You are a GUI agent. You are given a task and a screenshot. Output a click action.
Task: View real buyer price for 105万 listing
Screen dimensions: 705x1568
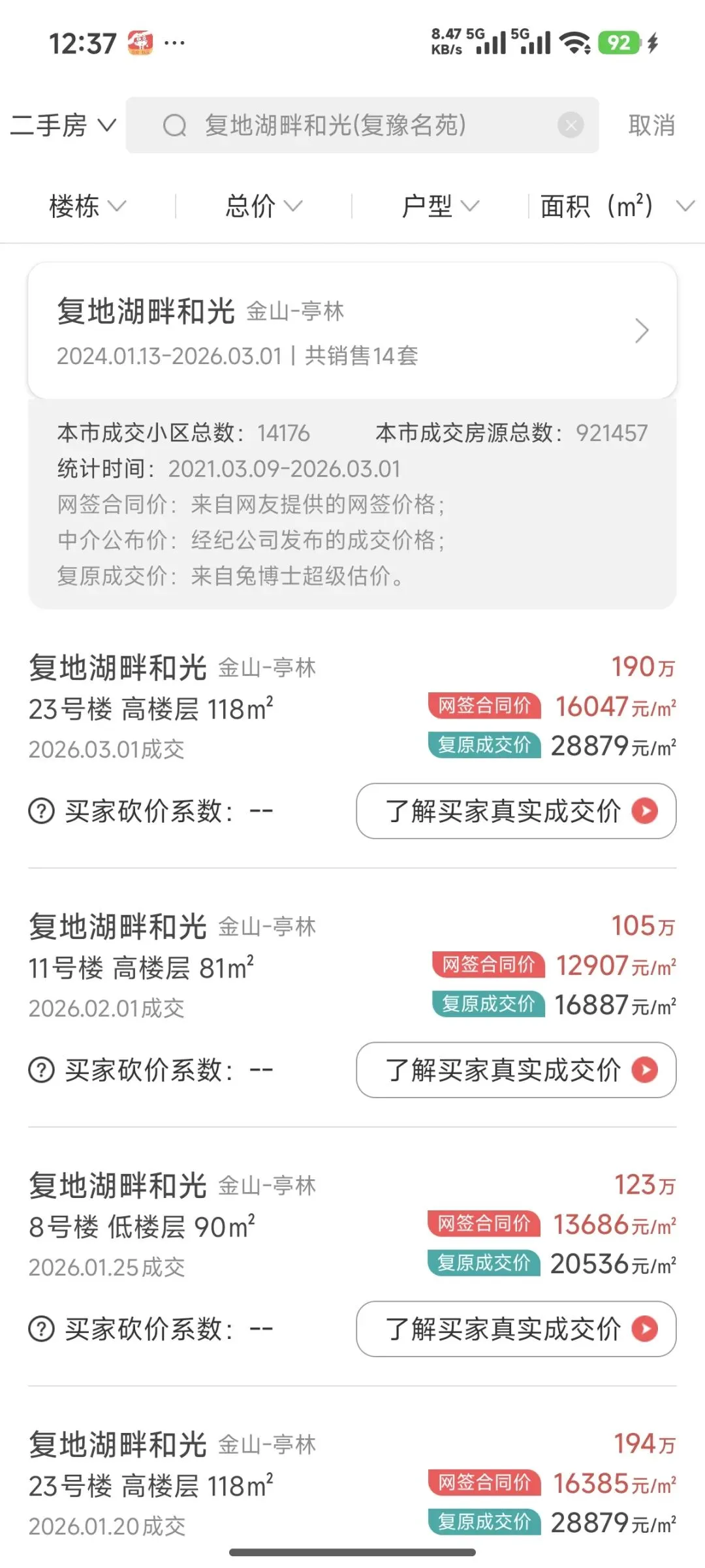[x=516, y=1070]
